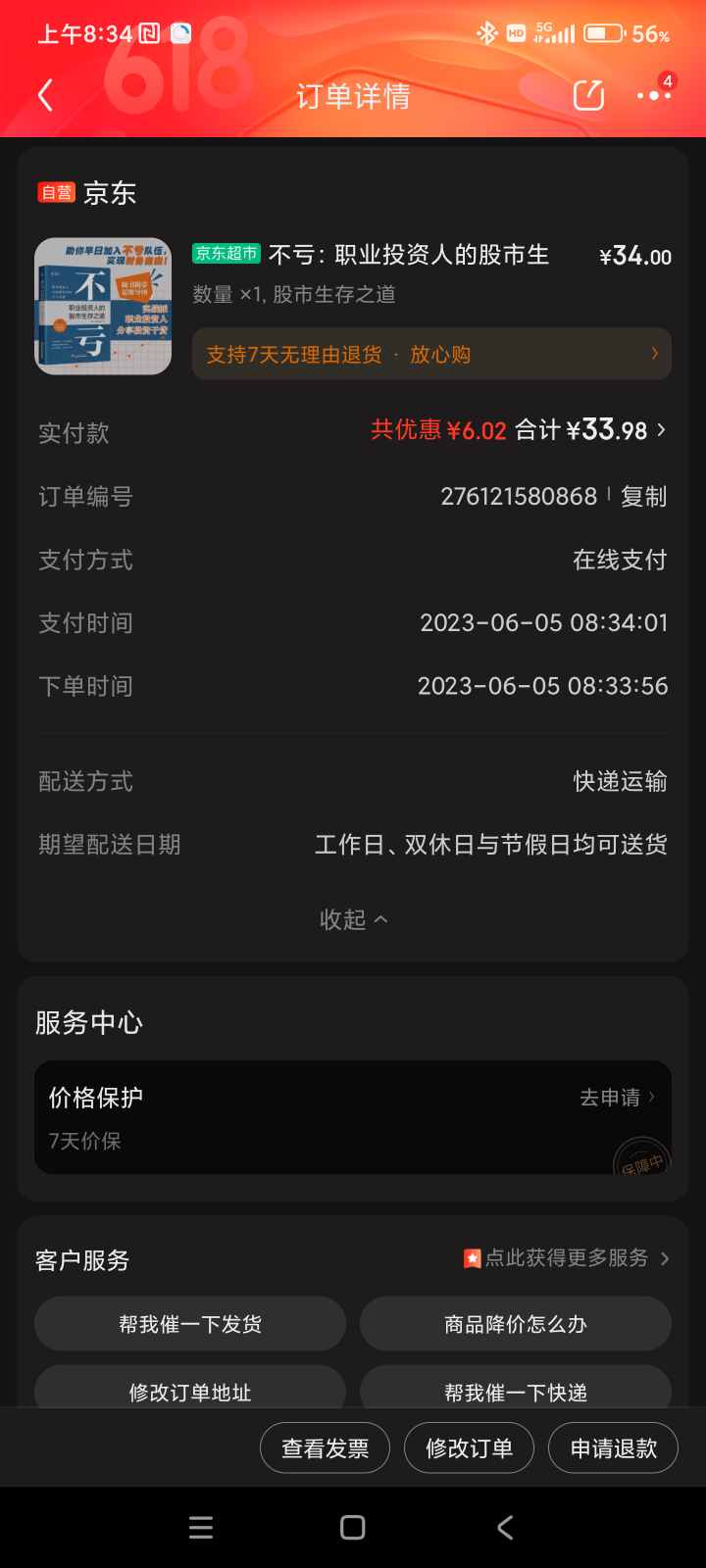The height and width of the screenshot is (1568, 706).
Task: Select 帮我催一下发货
Action: (190, 1324)
